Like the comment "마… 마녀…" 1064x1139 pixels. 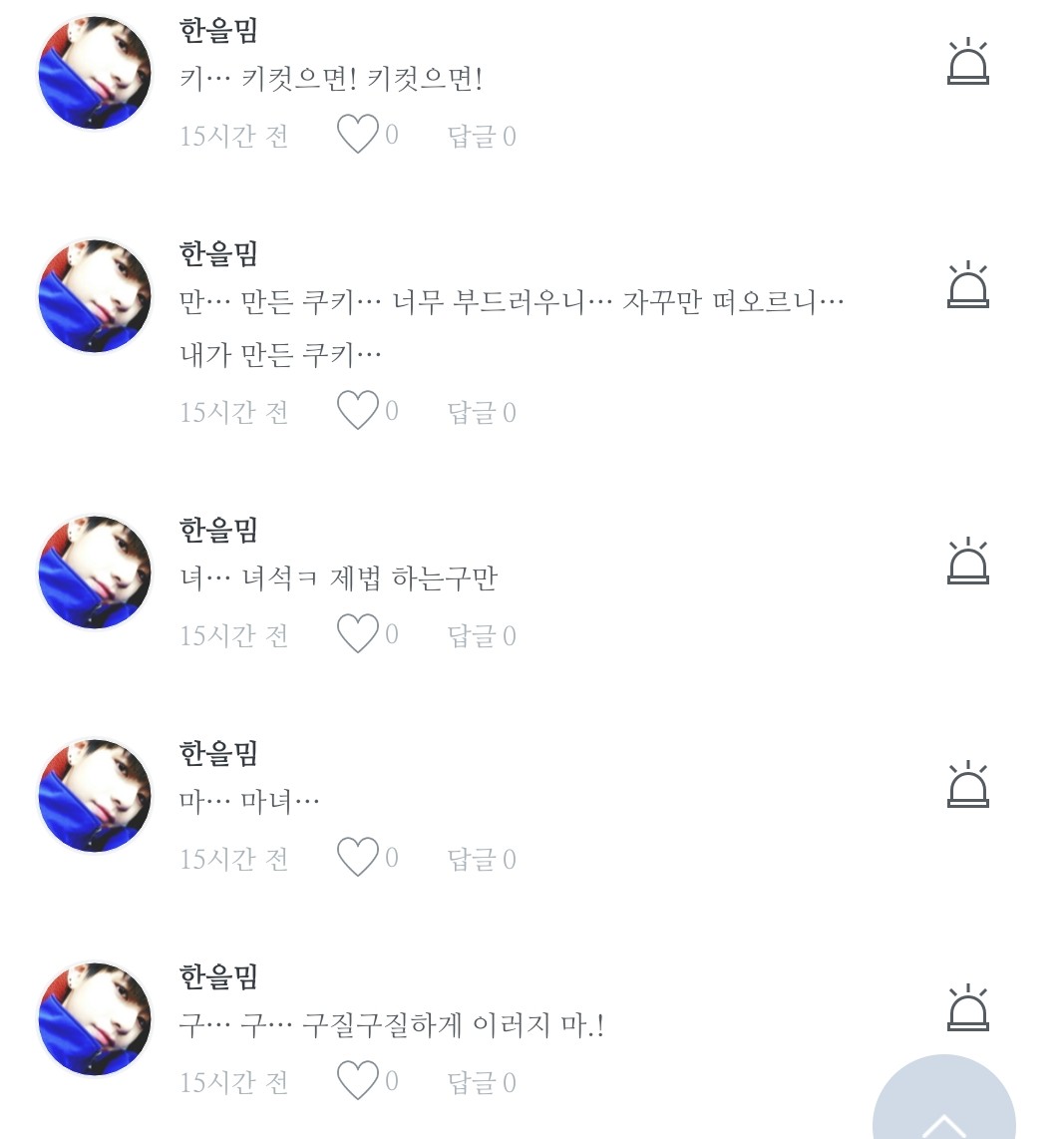[357, 858]
